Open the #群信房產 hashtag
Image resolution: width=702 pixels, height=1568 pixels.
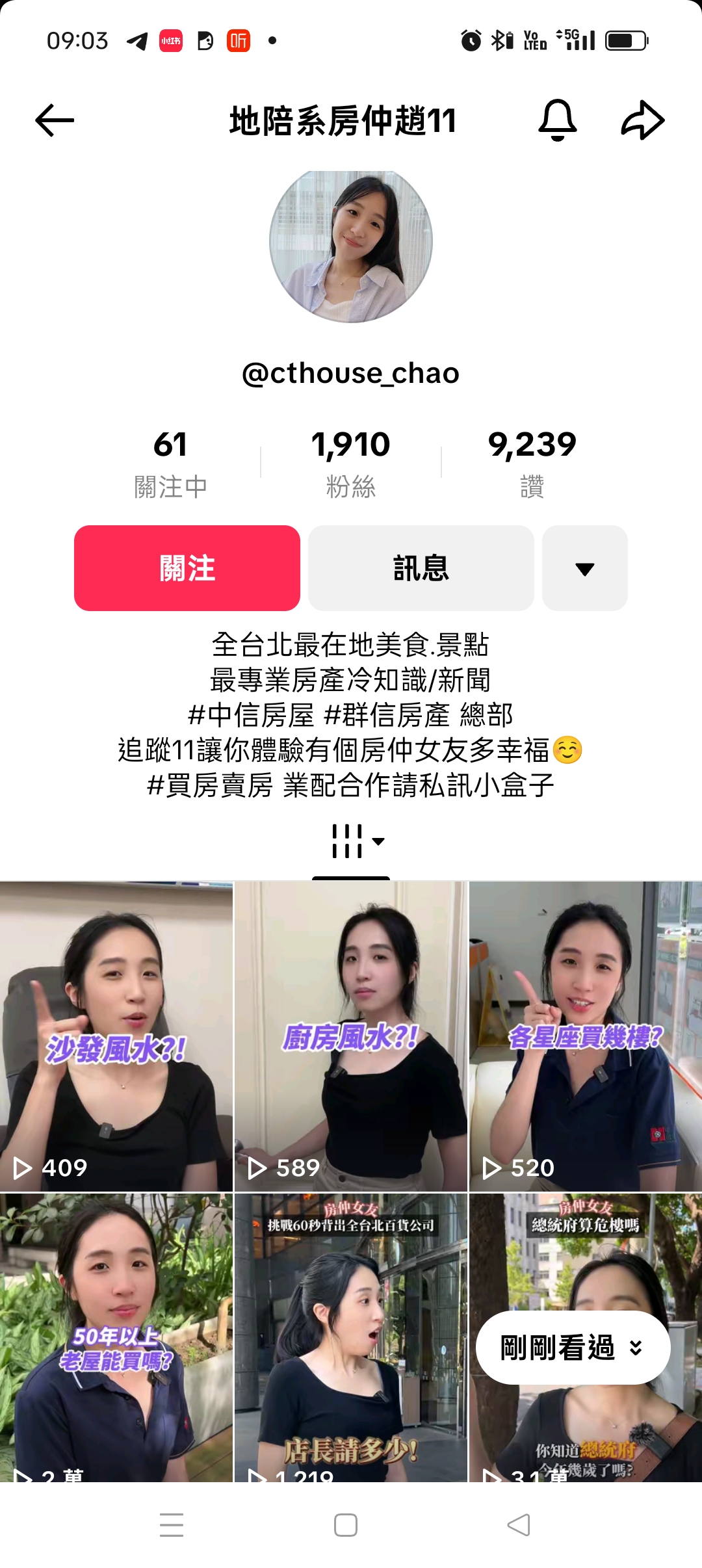click(x=386, y=715)
